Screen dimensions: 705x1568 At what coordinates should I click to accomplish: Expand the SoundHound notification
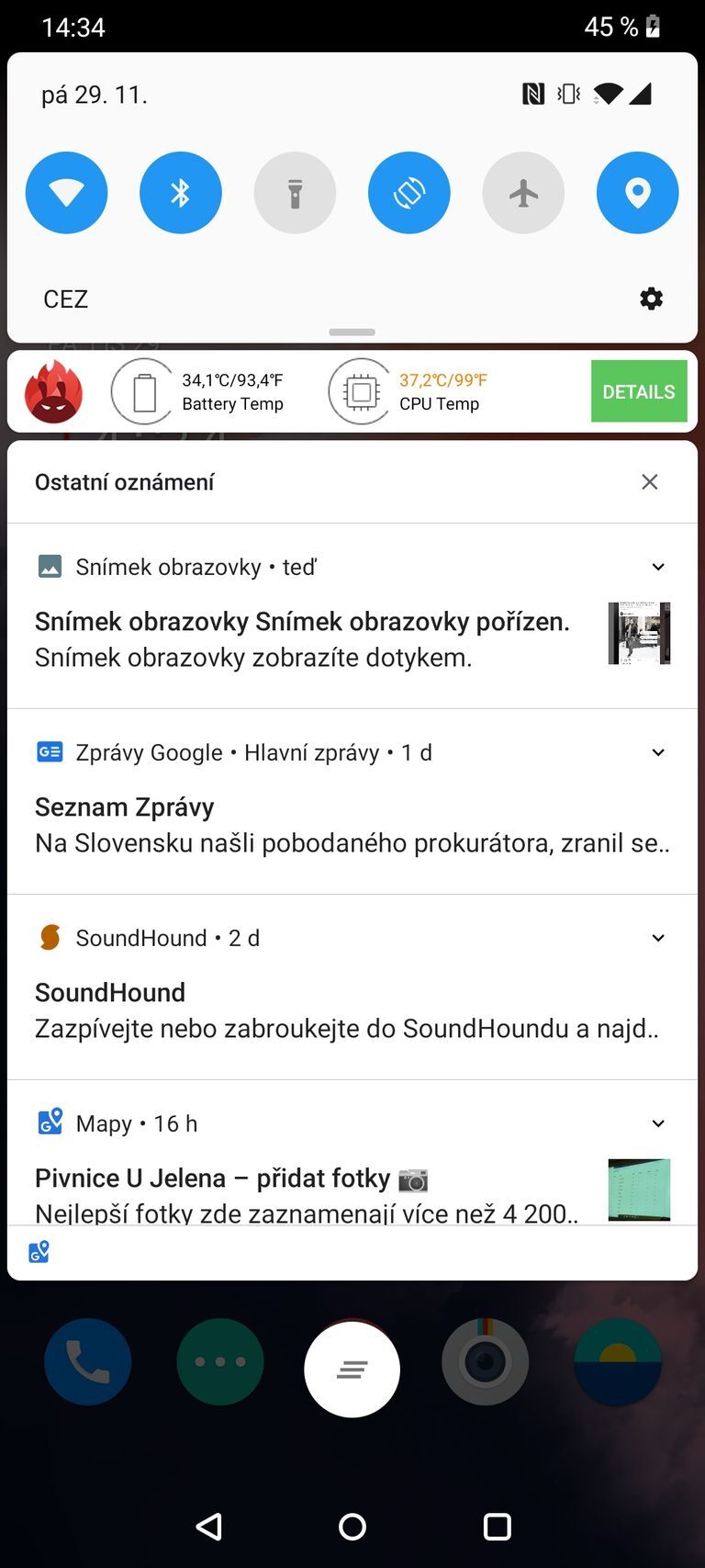(657, 938)
